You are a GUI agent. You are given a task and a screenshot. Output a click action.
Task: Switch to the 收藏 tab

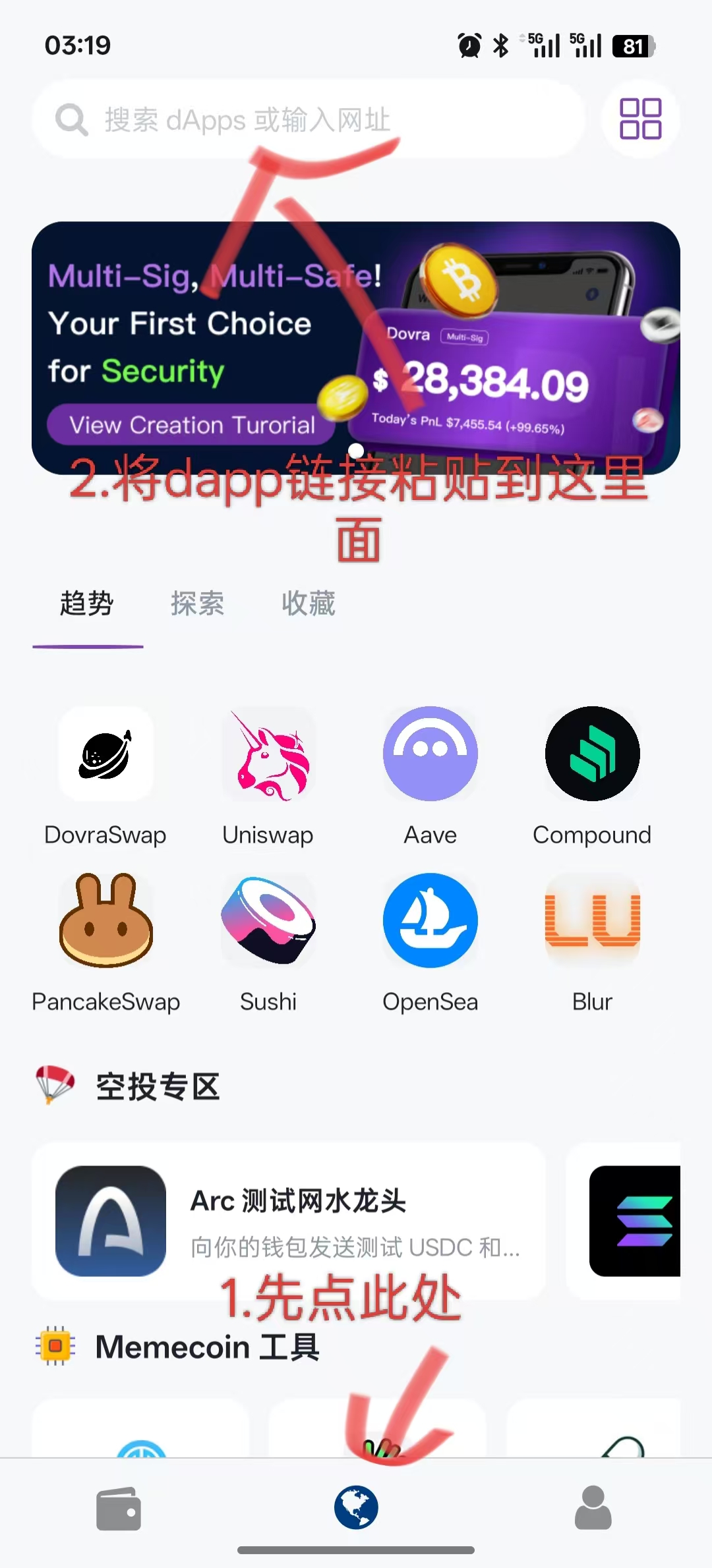308,603
